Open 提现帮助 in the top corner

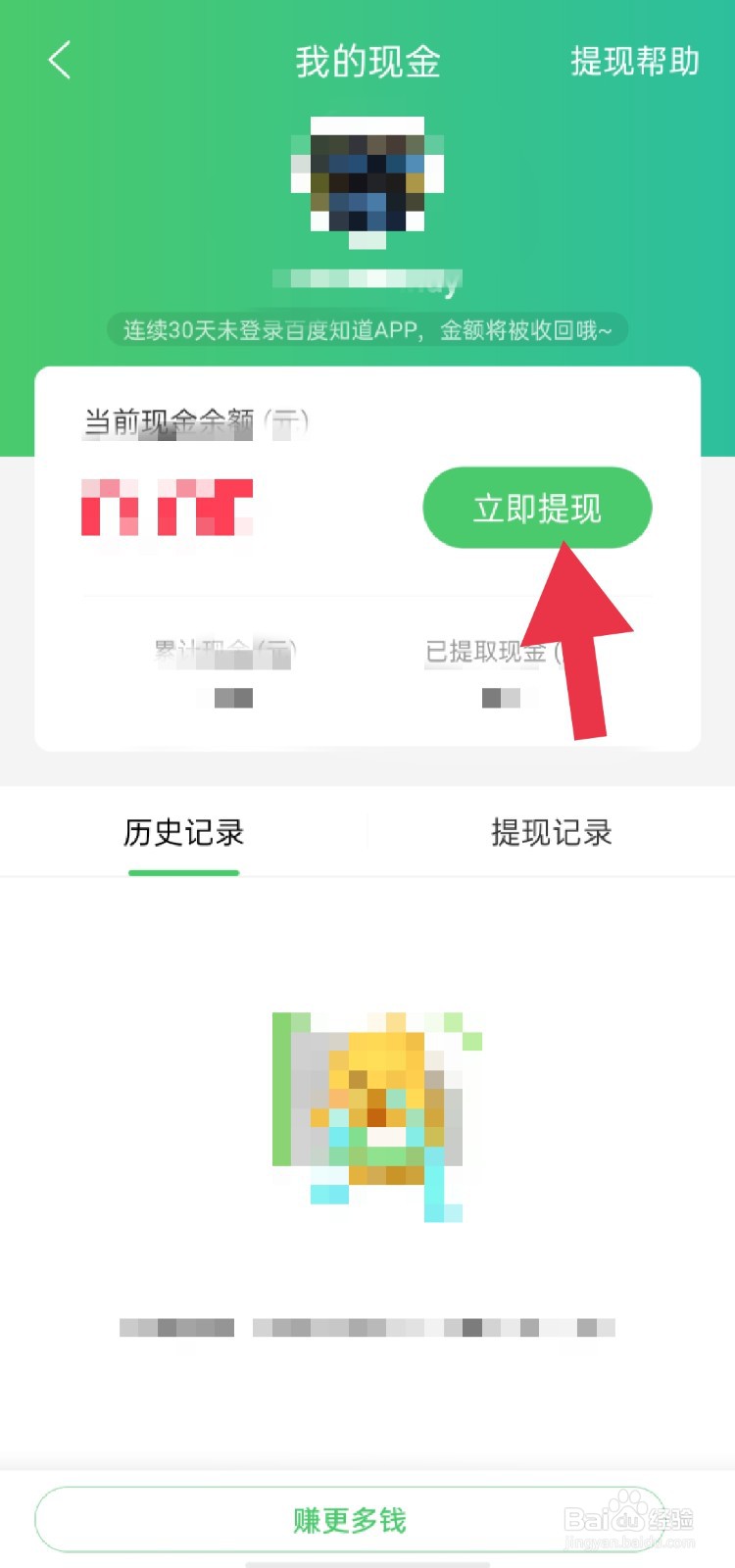click(633, 61)
